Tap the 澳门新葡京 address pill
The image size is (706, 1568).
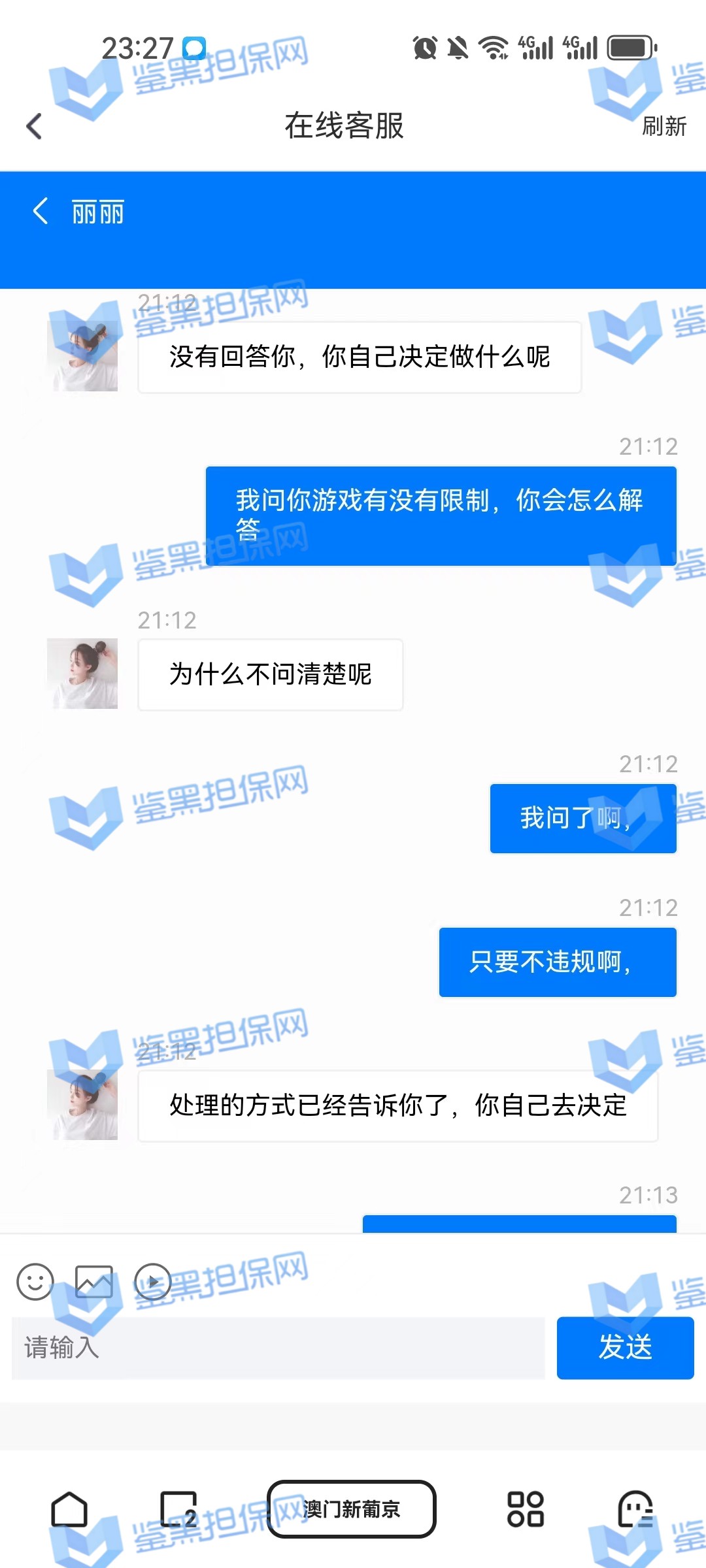352,1509
